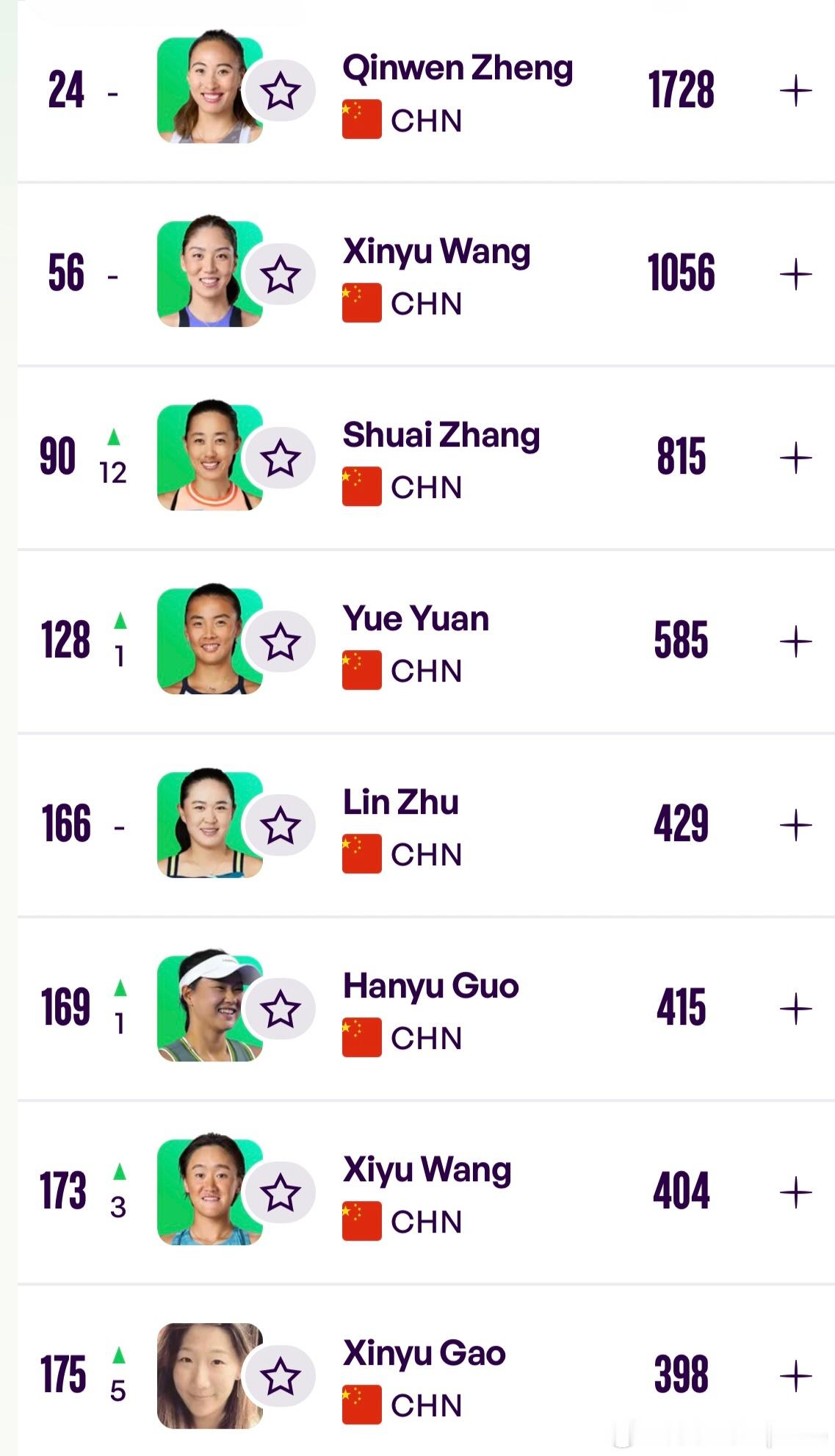Open Lin Zhu's player profile link
The image size is (835, 1456).
click(x=400, y=802)
